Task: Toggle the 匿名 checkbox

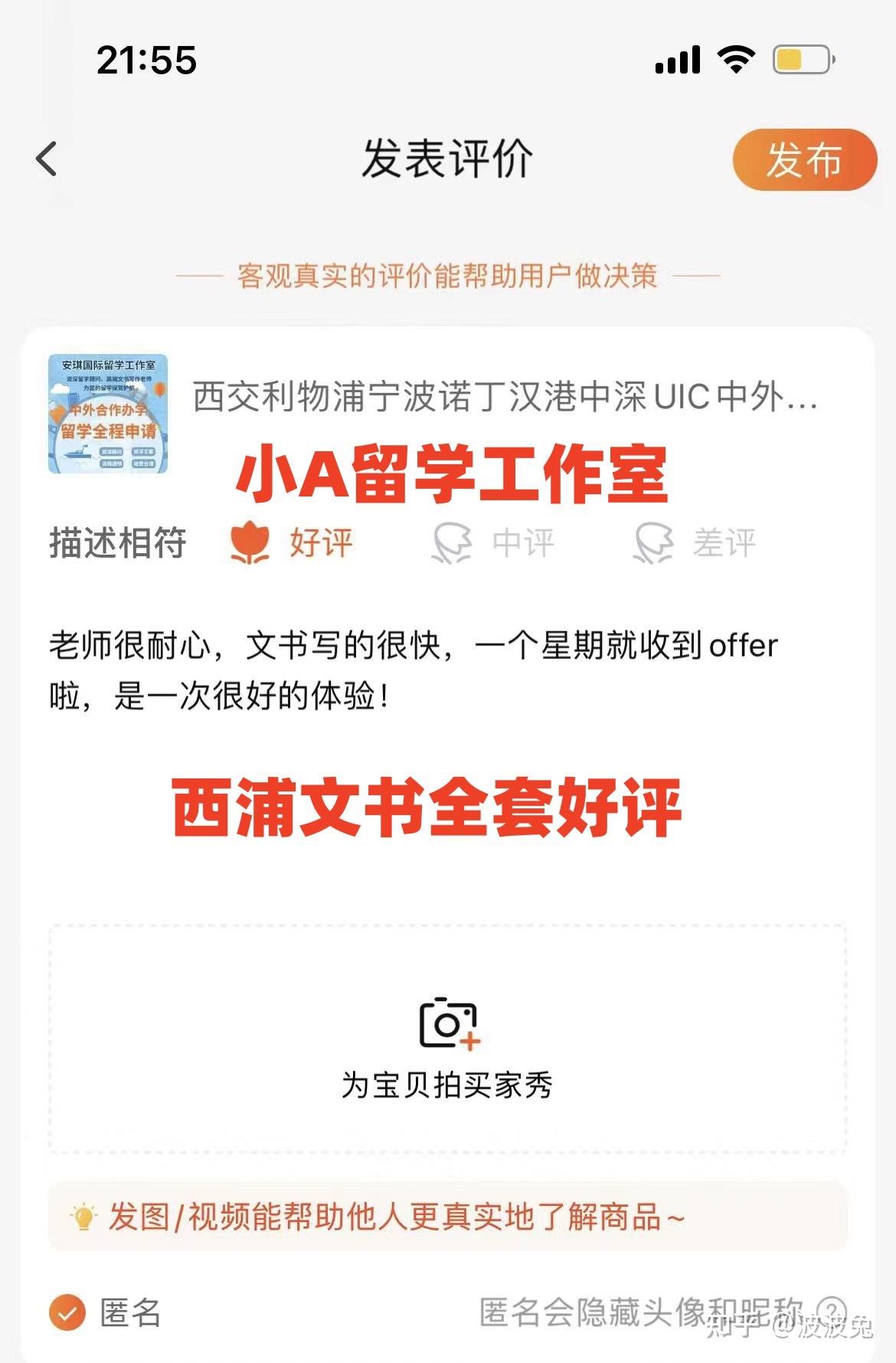Action: tap(67, 1313)
